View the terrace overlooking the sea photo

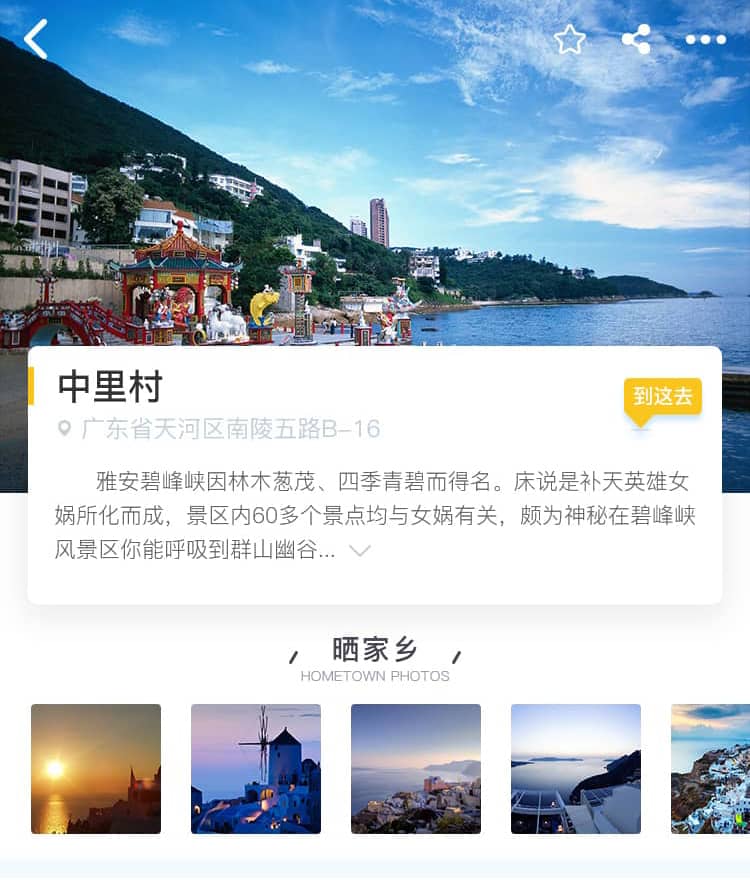(576, 769)
